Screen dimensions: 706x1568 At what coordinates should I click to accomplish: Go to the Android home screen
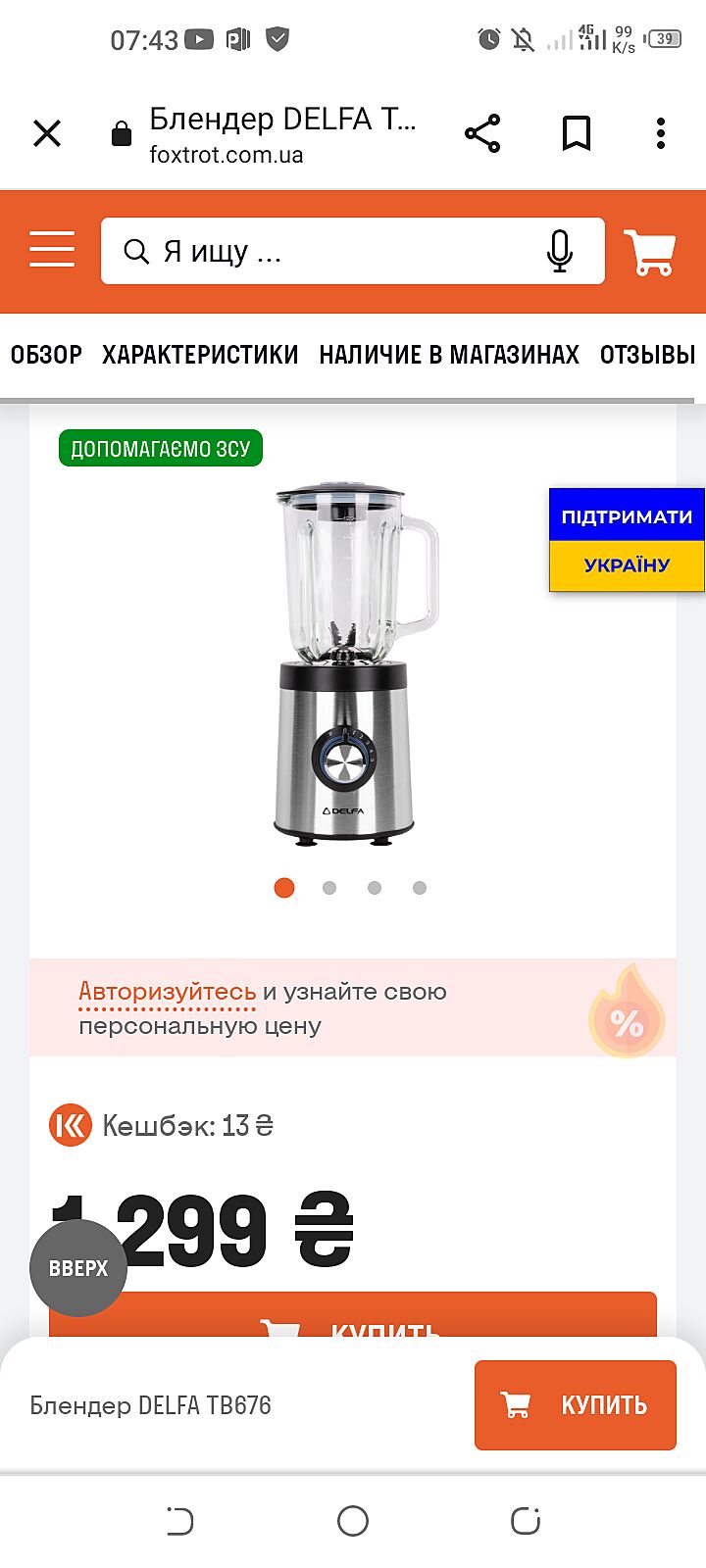(x=353, y=1521)
